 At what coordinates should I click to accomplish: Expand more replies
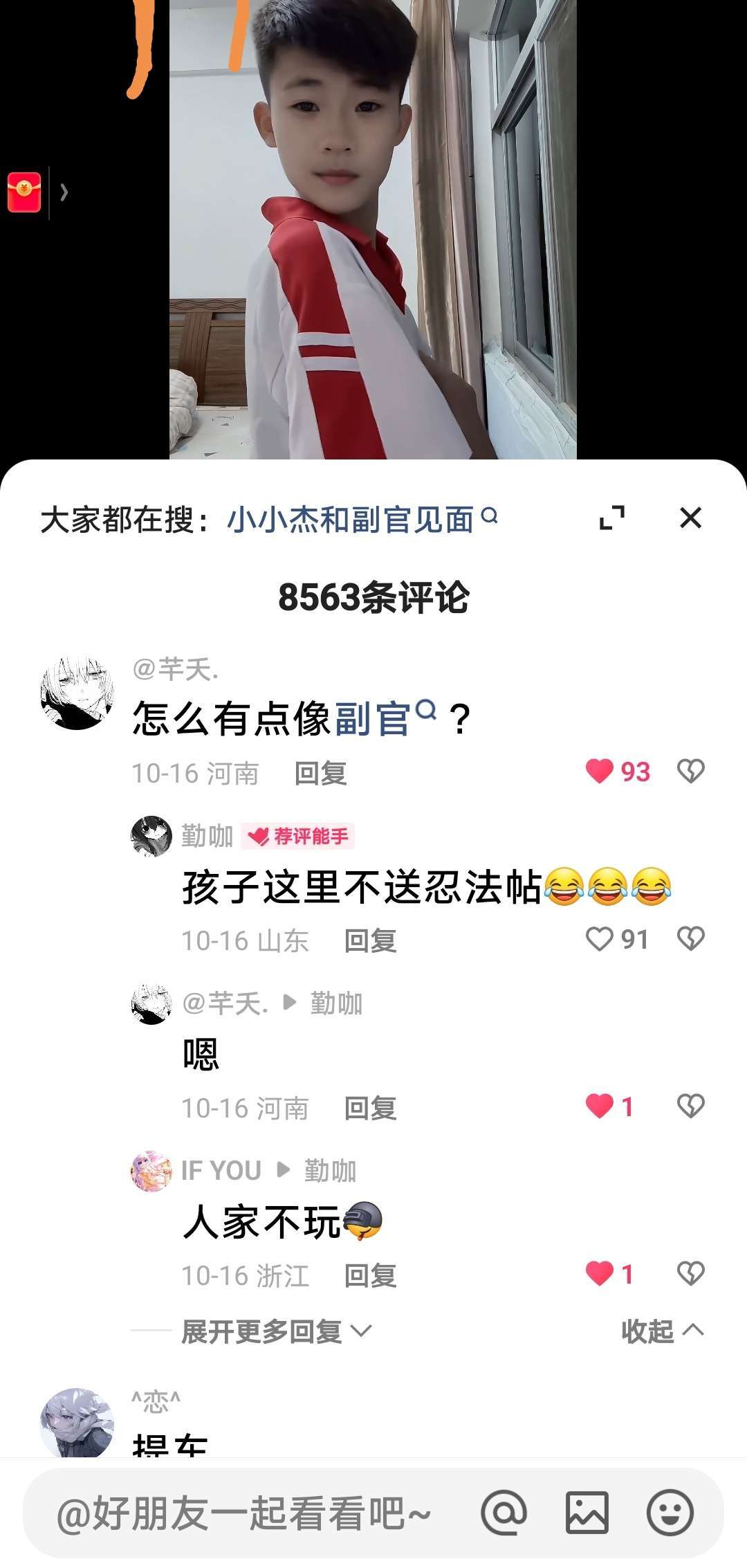[275, 1331]
